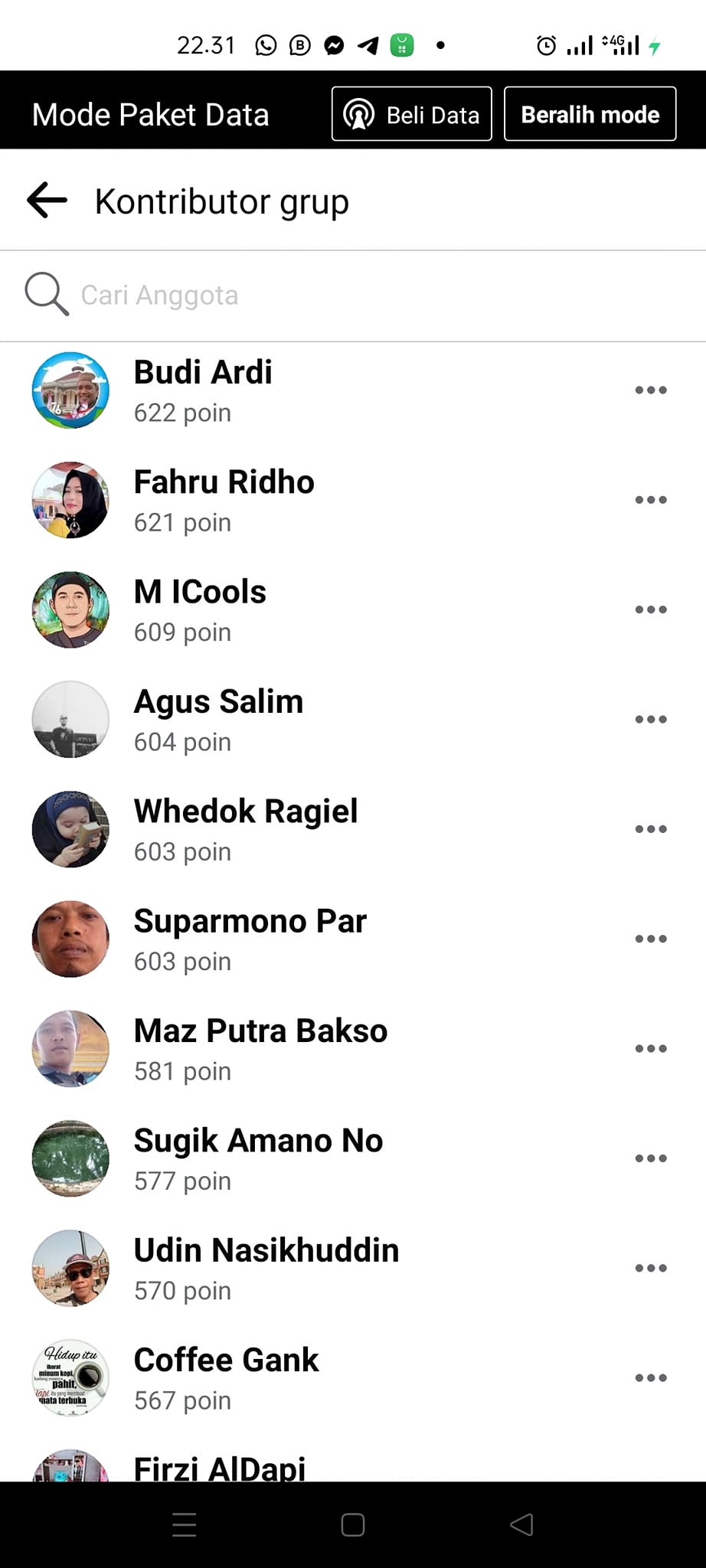Image resolution: width=706 pixels, height=1568 pixels.
Task: Open more options for M ICools
Action: click(650, 609)
